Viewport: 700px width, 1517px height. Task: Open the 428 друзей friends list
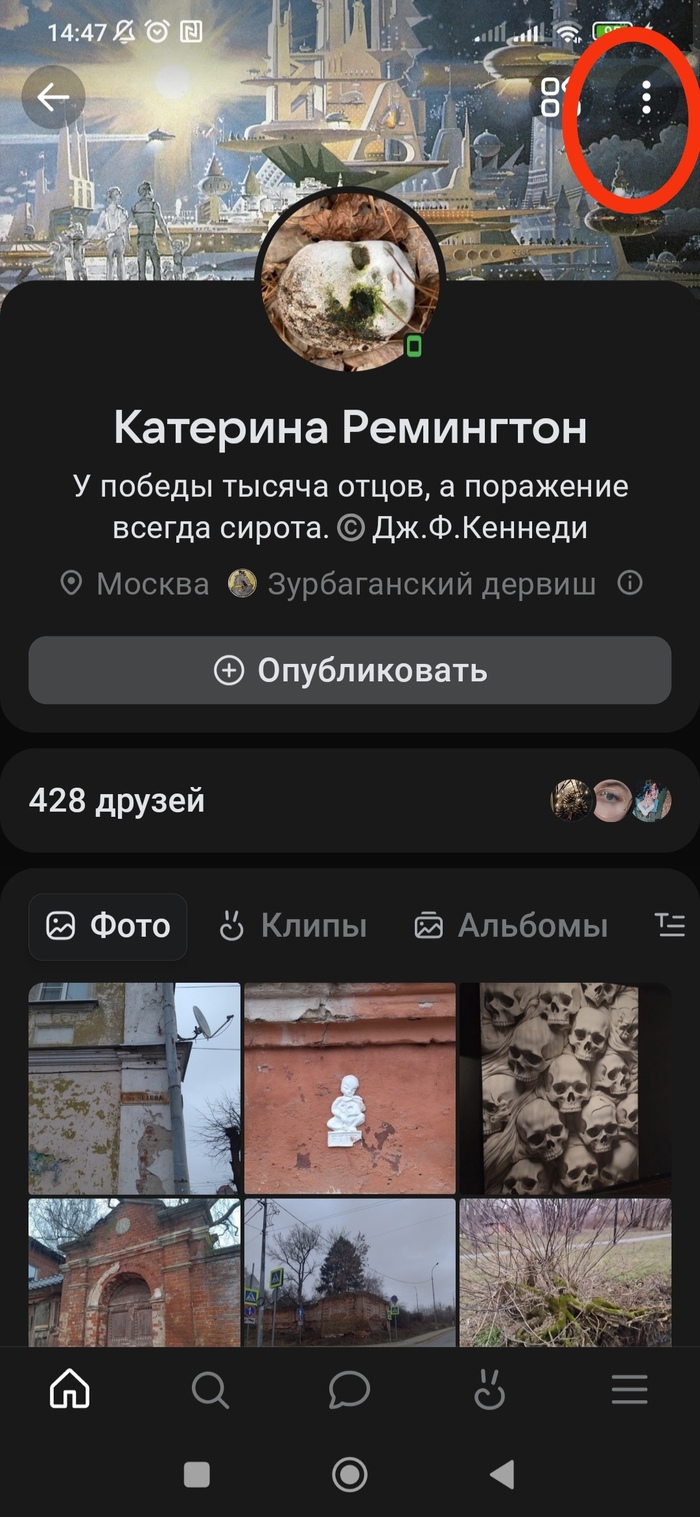point(117,801)
